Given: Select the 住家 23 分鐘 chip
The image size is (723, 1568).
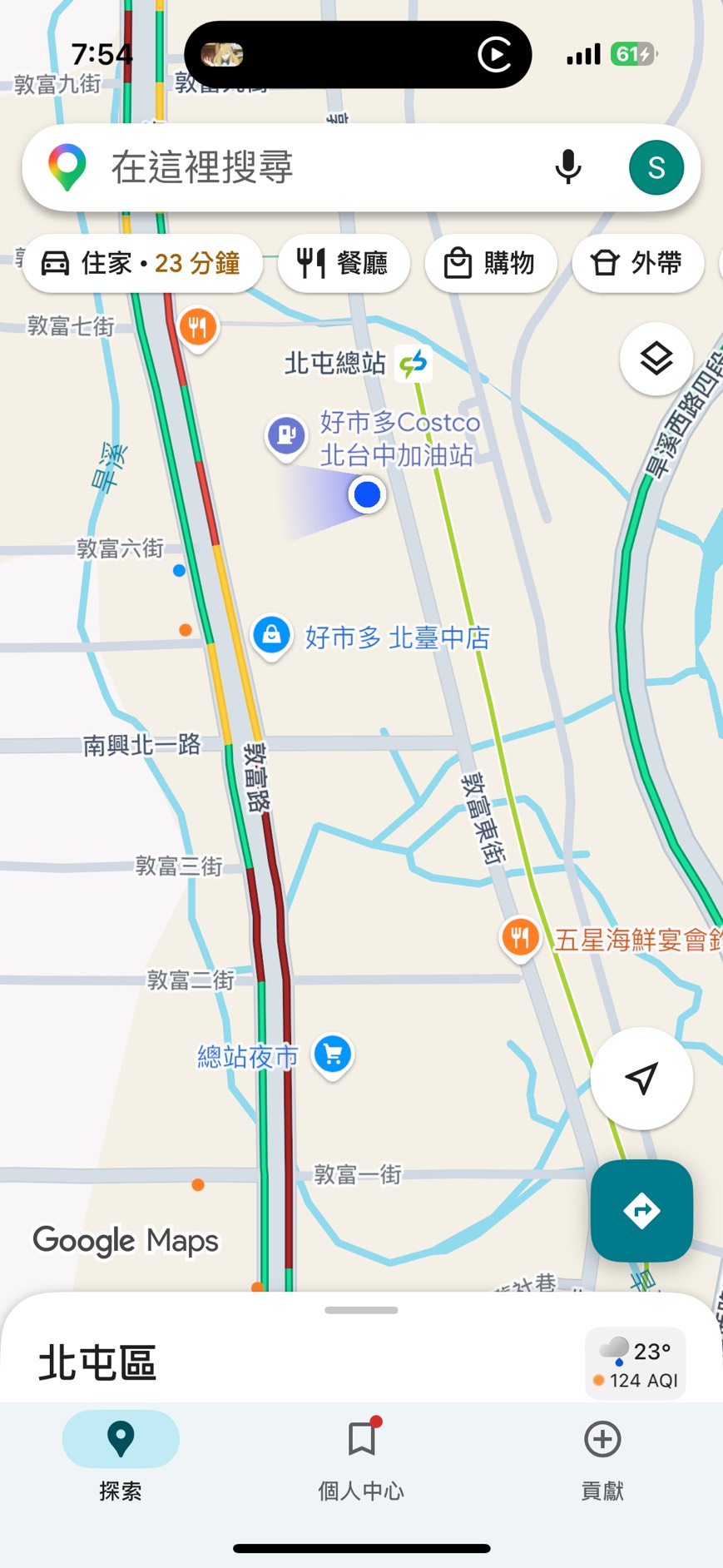Looking at the screenshot, I should click(142, 264).
